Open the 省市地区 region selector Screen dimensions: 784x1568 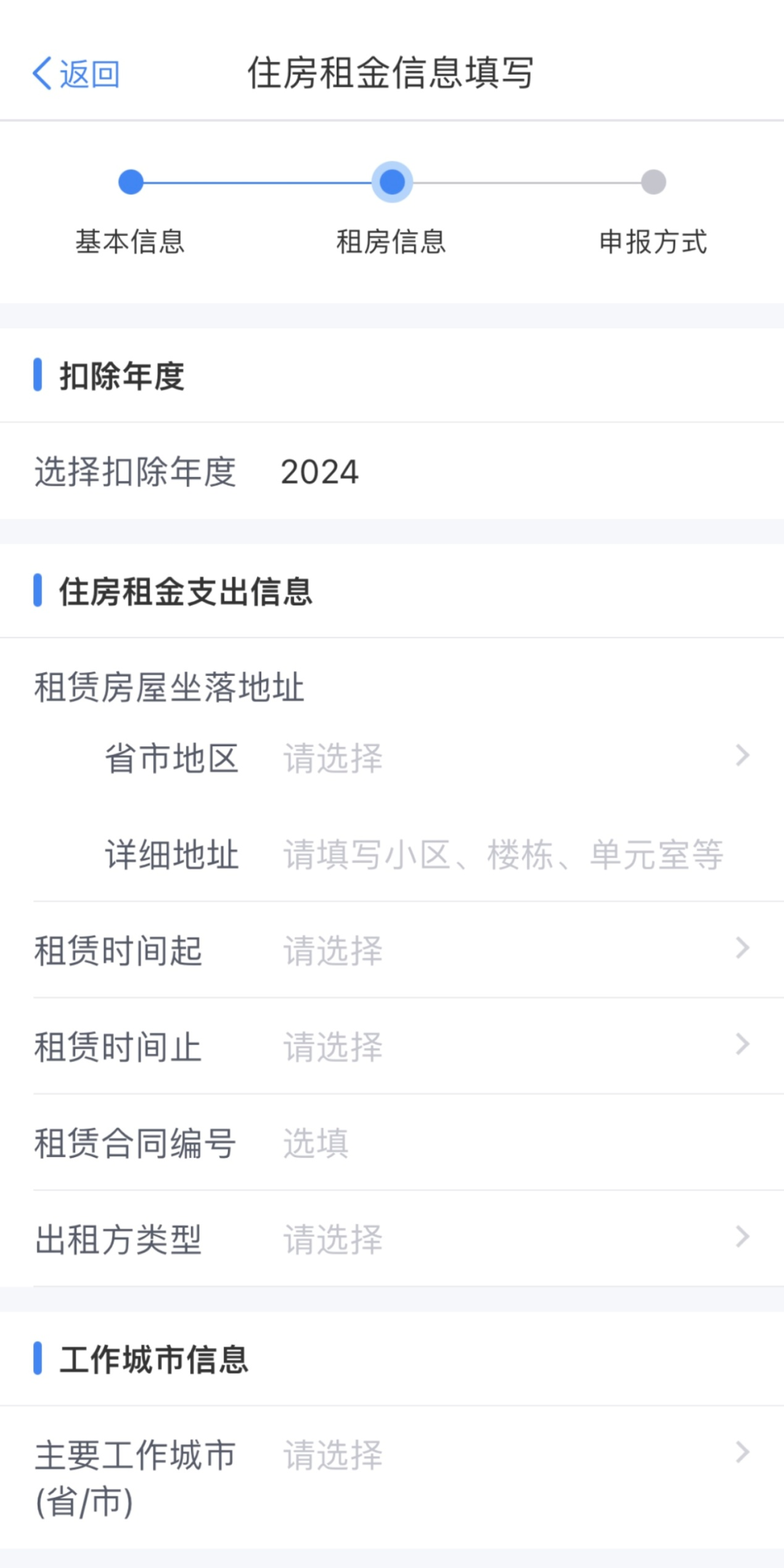pyautogui.click(x=508, y=758)
